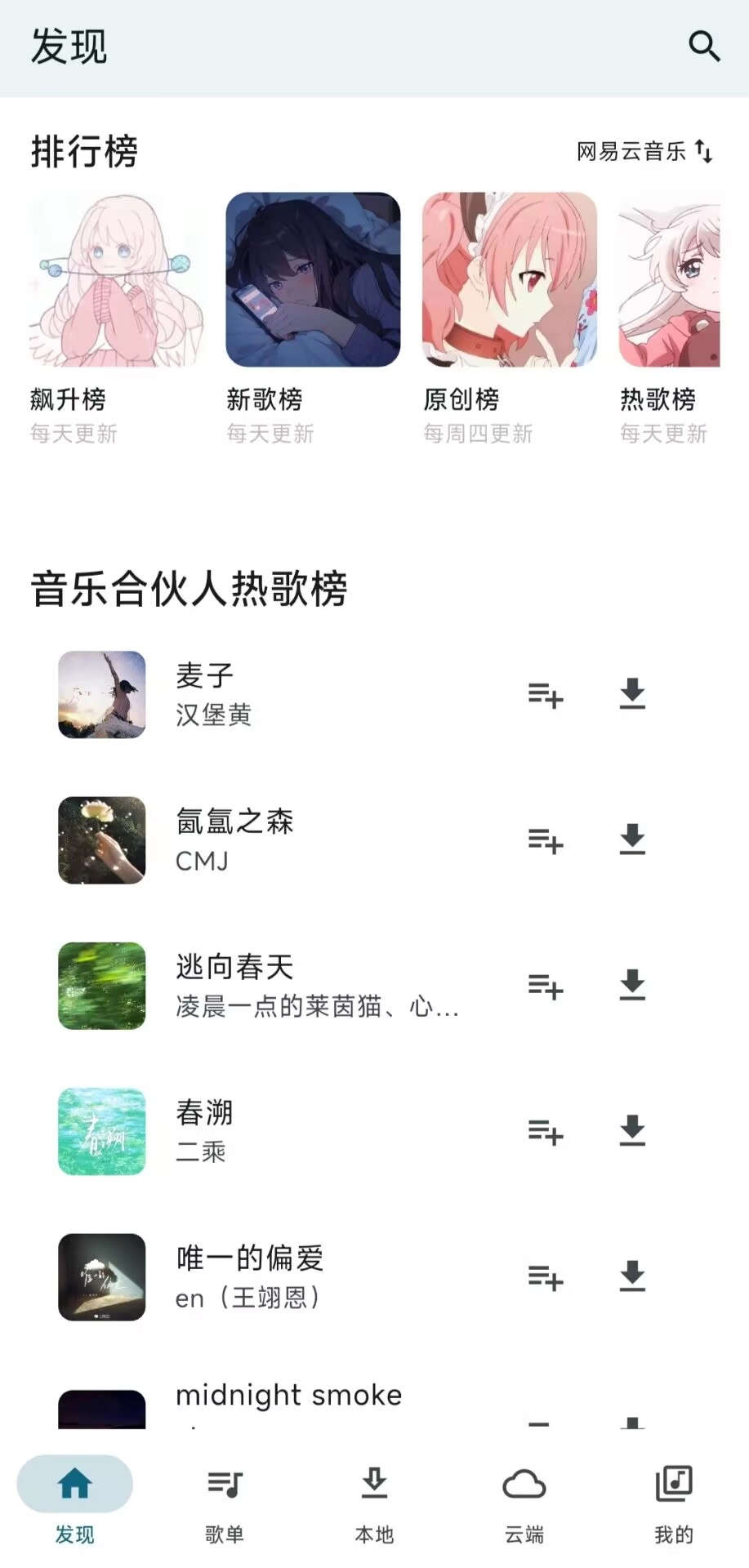Screen dimensions: 749x1568
Task: Add 唯一的偏爱 to a playlist
Action: click(x=545, y=1279)
